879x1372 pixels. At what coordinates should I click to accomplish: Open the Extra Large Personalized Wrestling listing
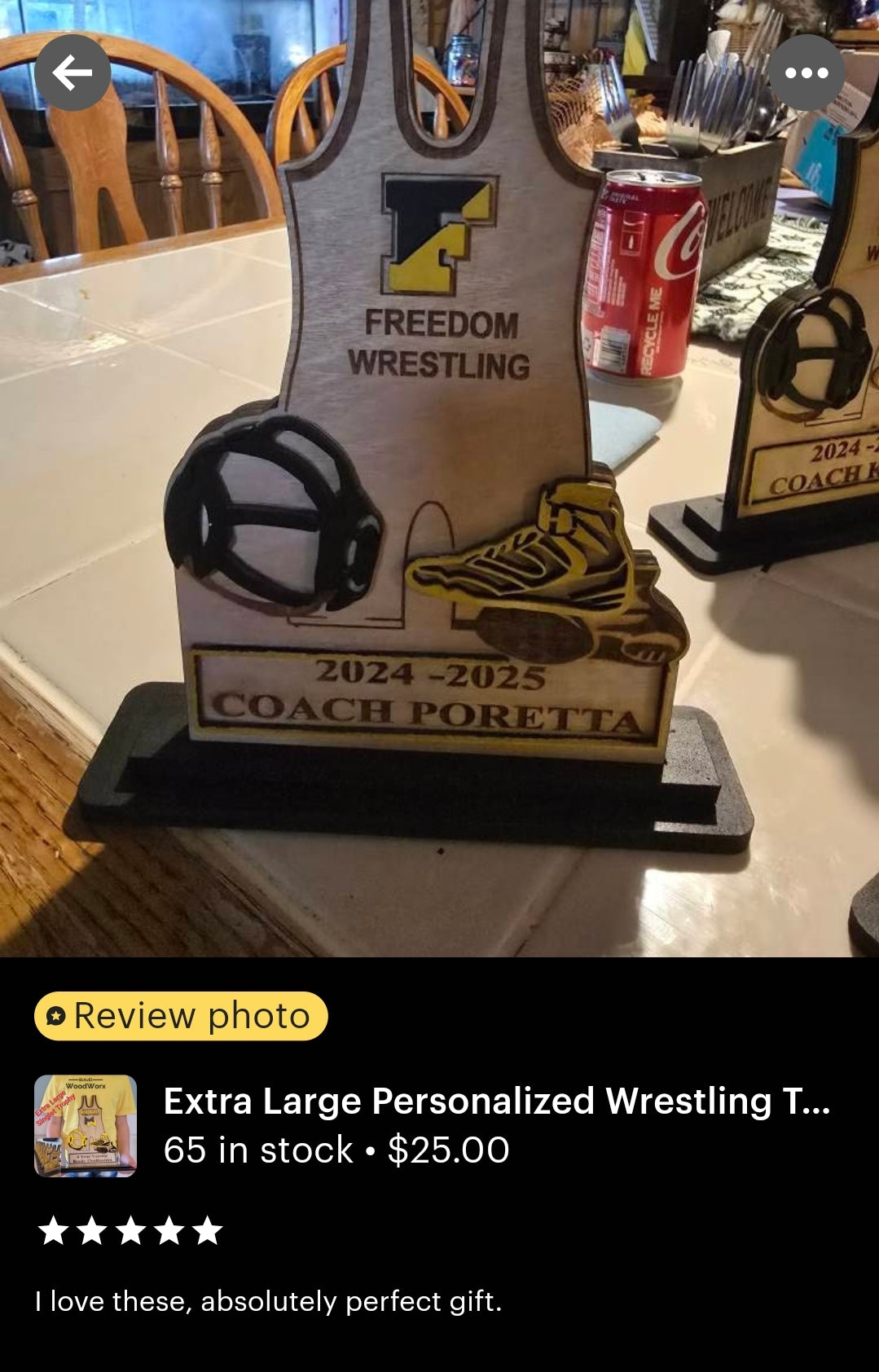pos(496,1101)
